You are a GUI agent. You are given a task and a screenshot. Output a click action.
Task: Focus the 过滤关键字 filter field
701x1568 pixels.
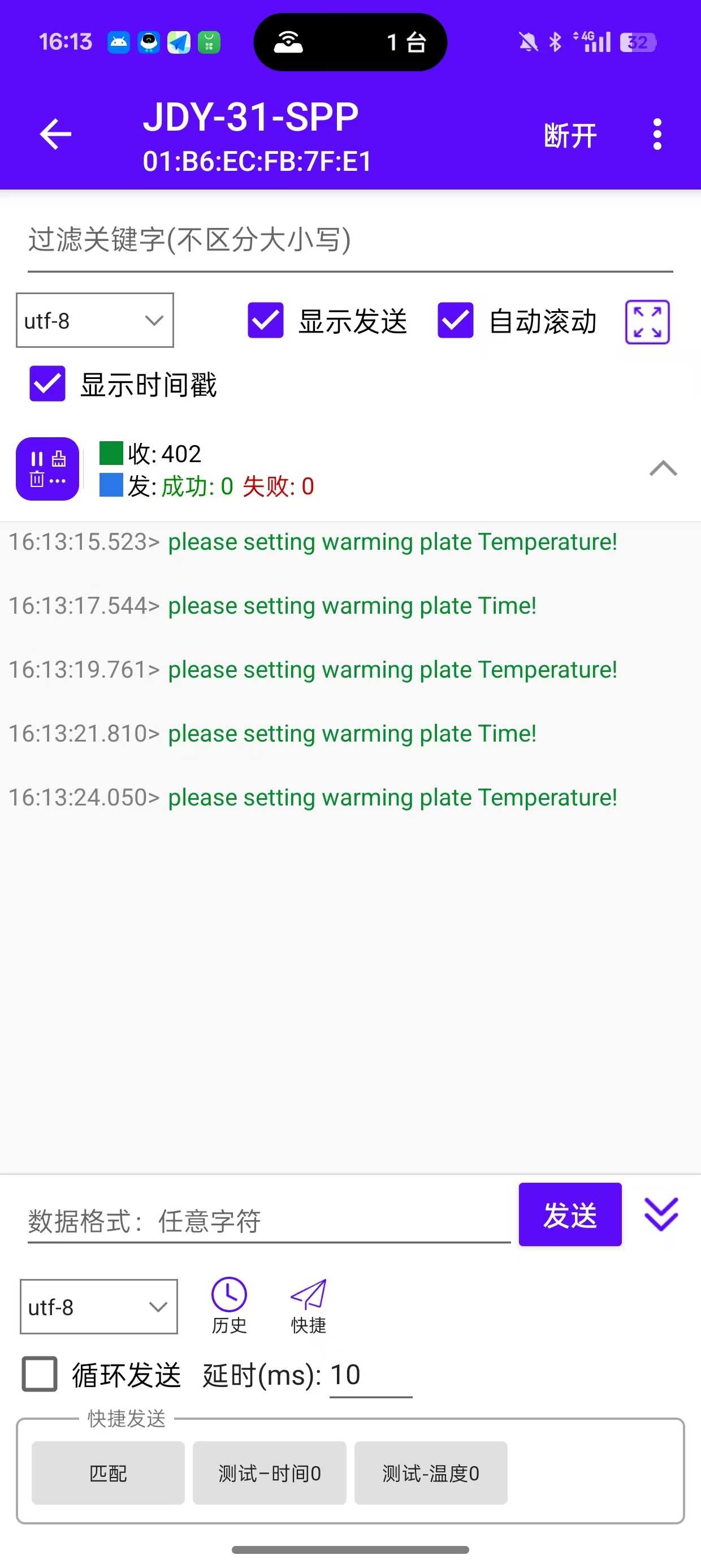tap(350, 240)
